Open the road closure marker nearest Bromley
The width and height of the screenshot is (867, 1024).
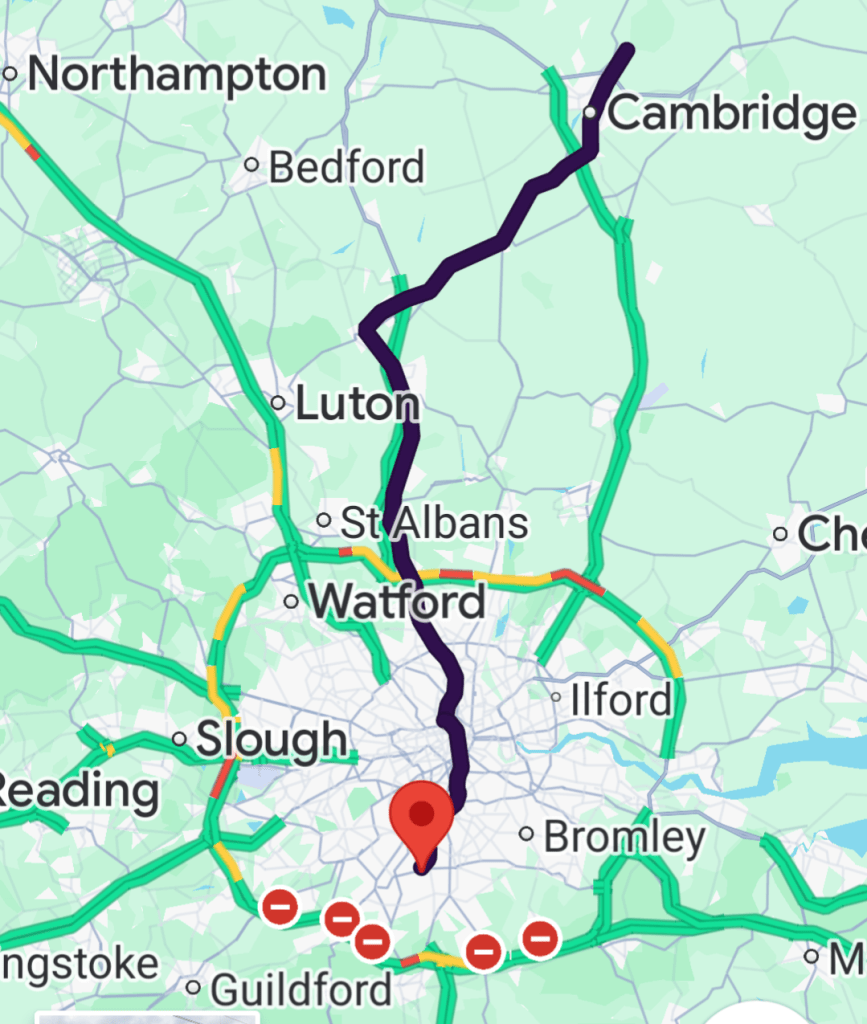click(x=541, y=938)
